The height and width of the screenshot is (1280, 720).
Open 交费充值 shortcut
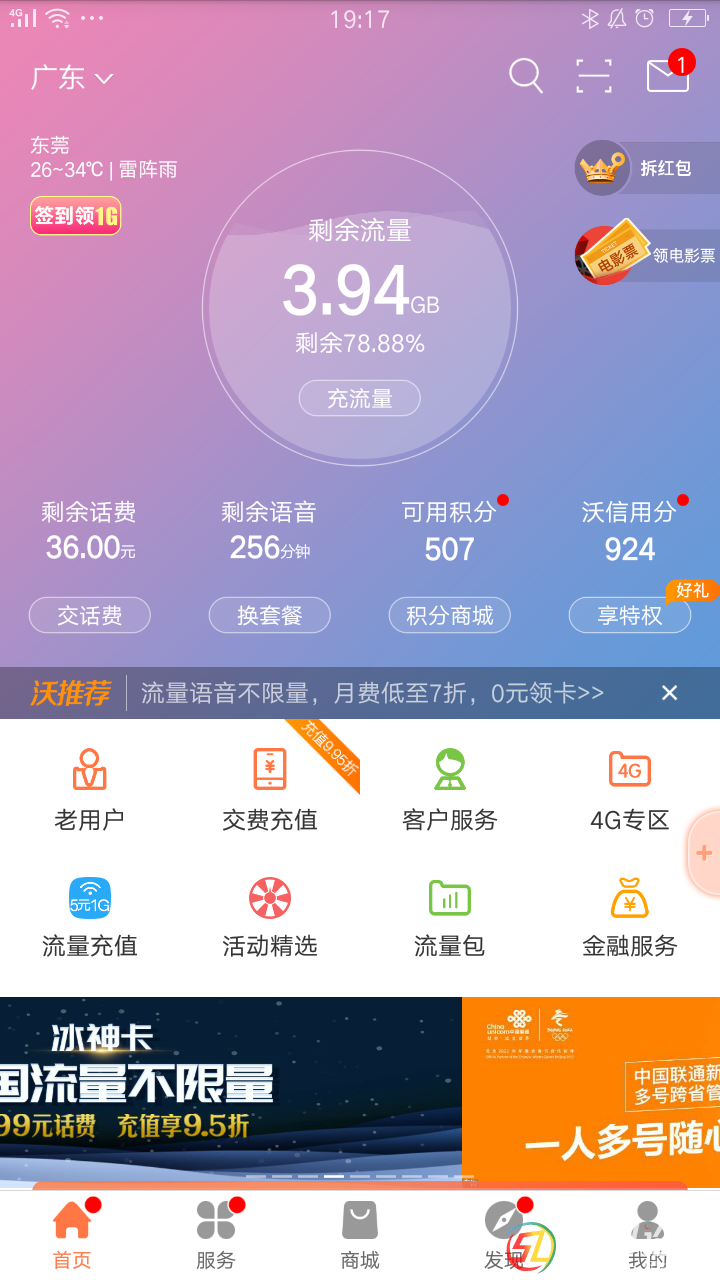(x=270, y=790)
